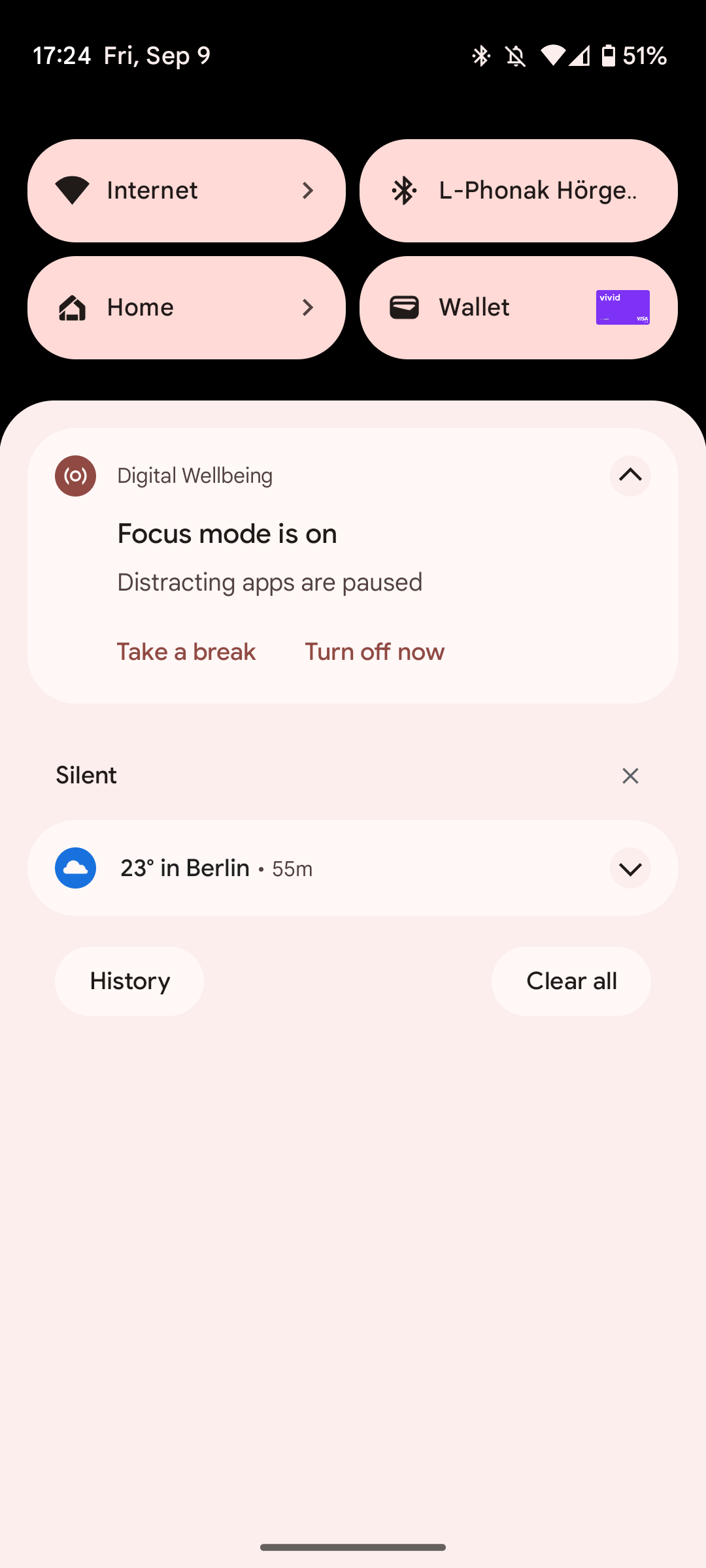Toggle the L-Phonak Bluetooth tile
This screenshot has height=1568, width=706.
click(518, 191)
